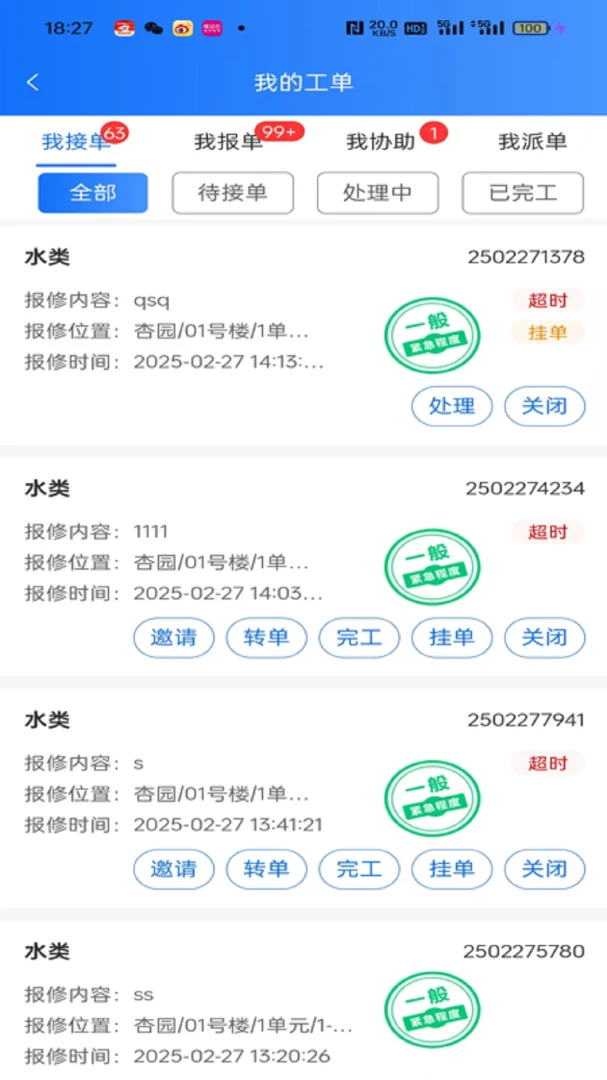Show 已完工 orders
The width and height of the screenshot is (607, 1080).
pyautogui.click(x=523, y=193)
